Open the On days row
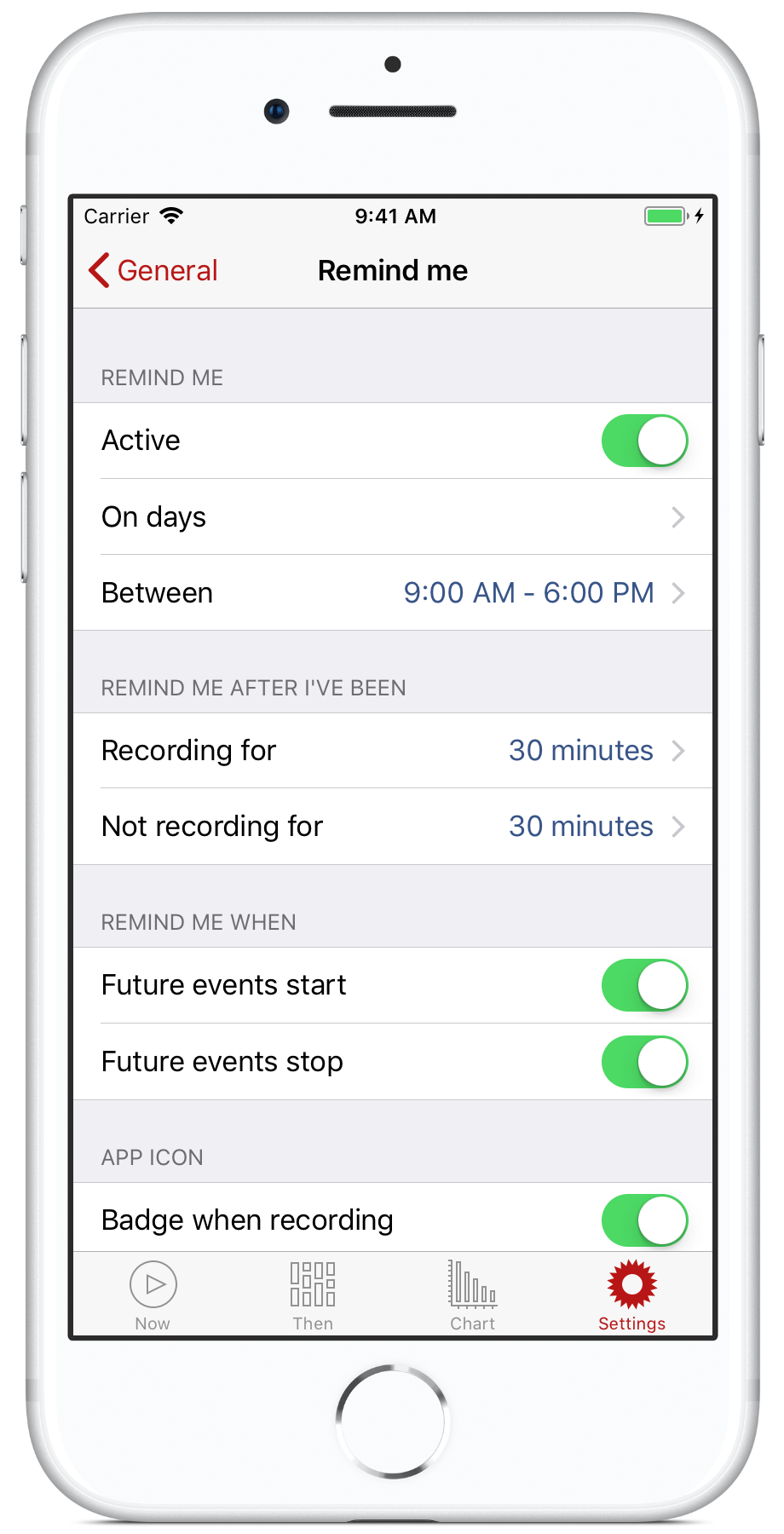 (x=393, y=517)
